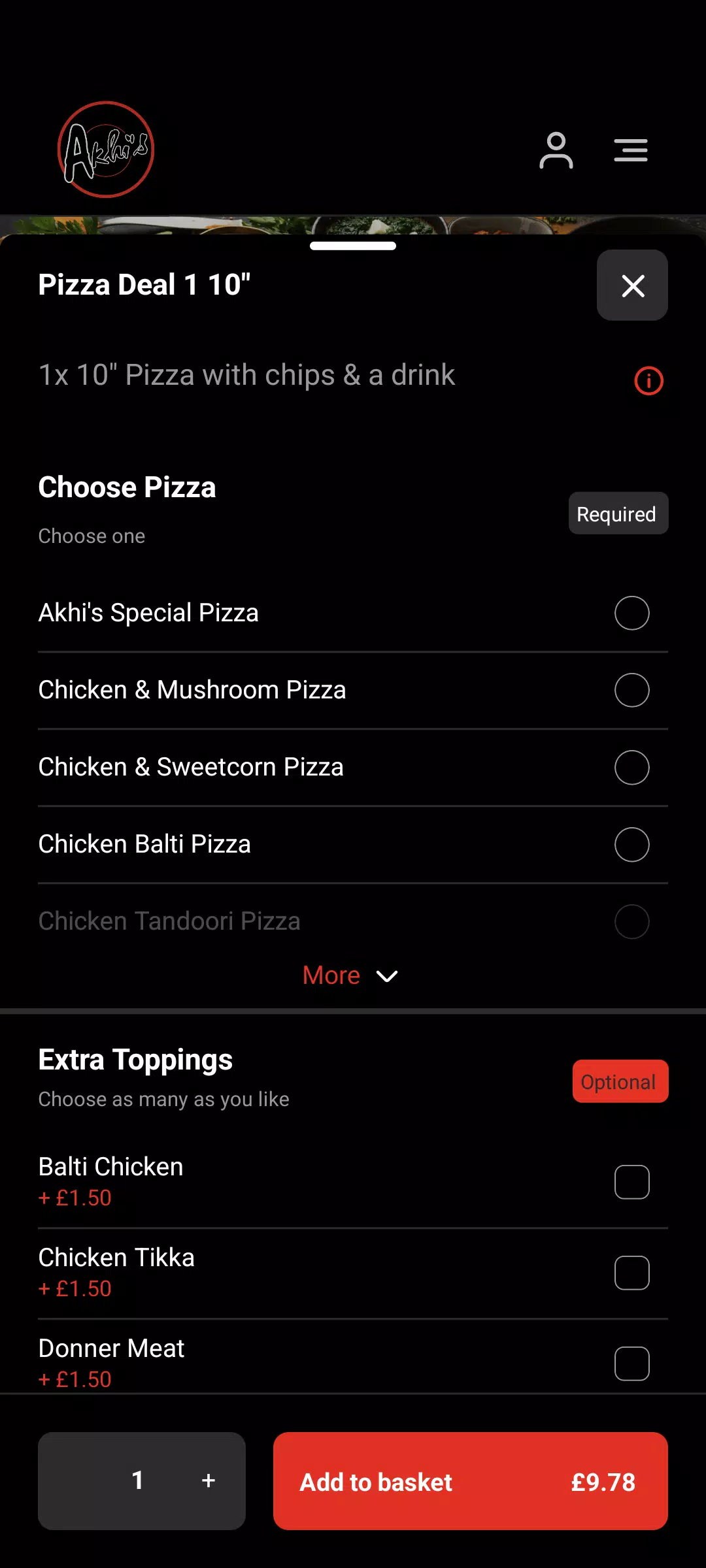Open the account profile icon
The width and height of the screenshot is (706, 1568).
[556, 150]
